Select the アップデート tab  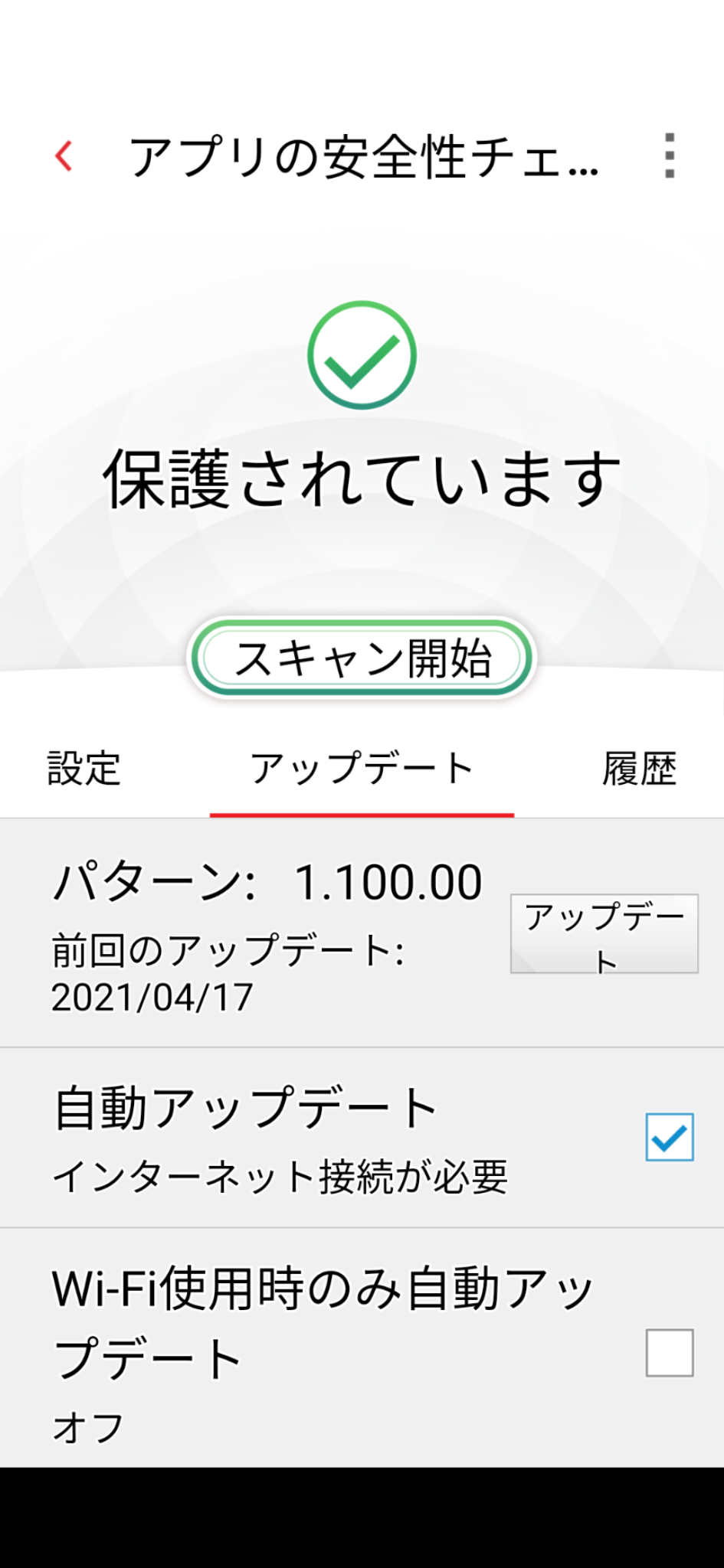[x=362, y=769]
